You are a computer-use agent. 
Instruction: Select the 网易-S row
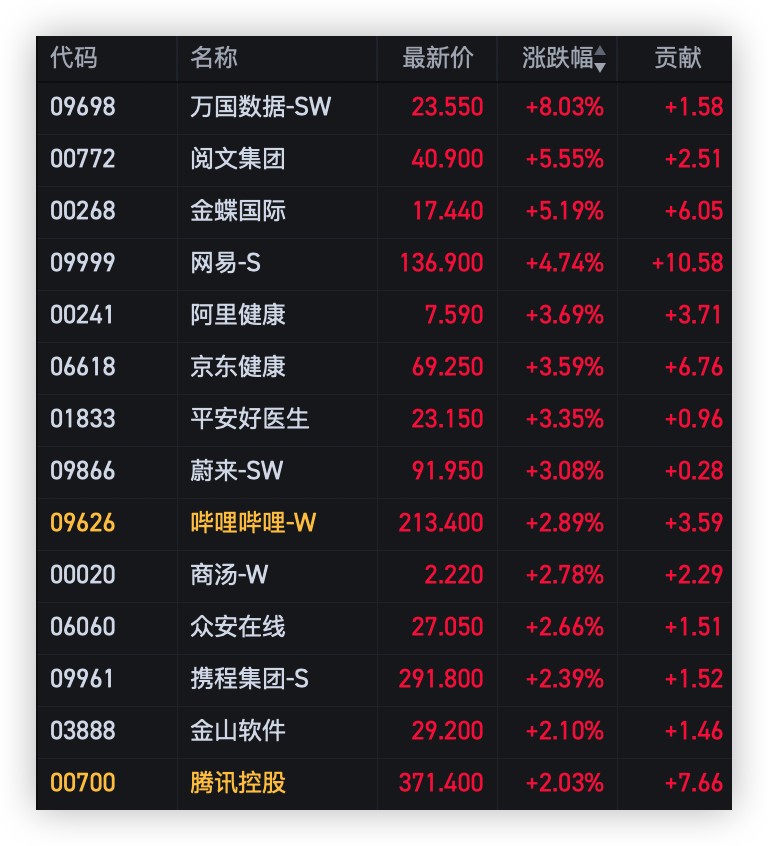click(226, 262)
